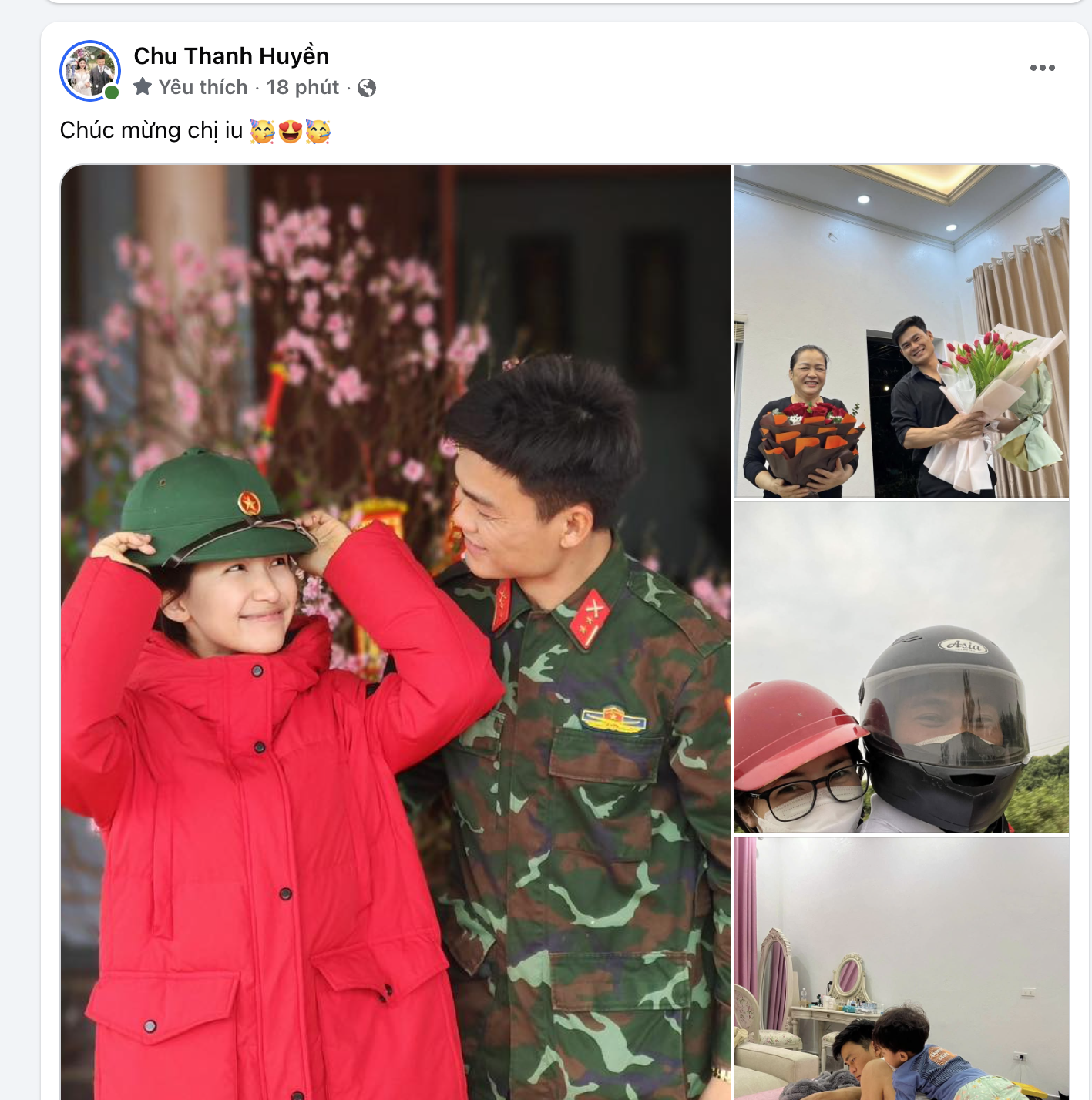Click the star icon beside Yêu thích
The height and width of the screenshot is (1100, 1092).
pyautogui.click(x=143, y=86)
